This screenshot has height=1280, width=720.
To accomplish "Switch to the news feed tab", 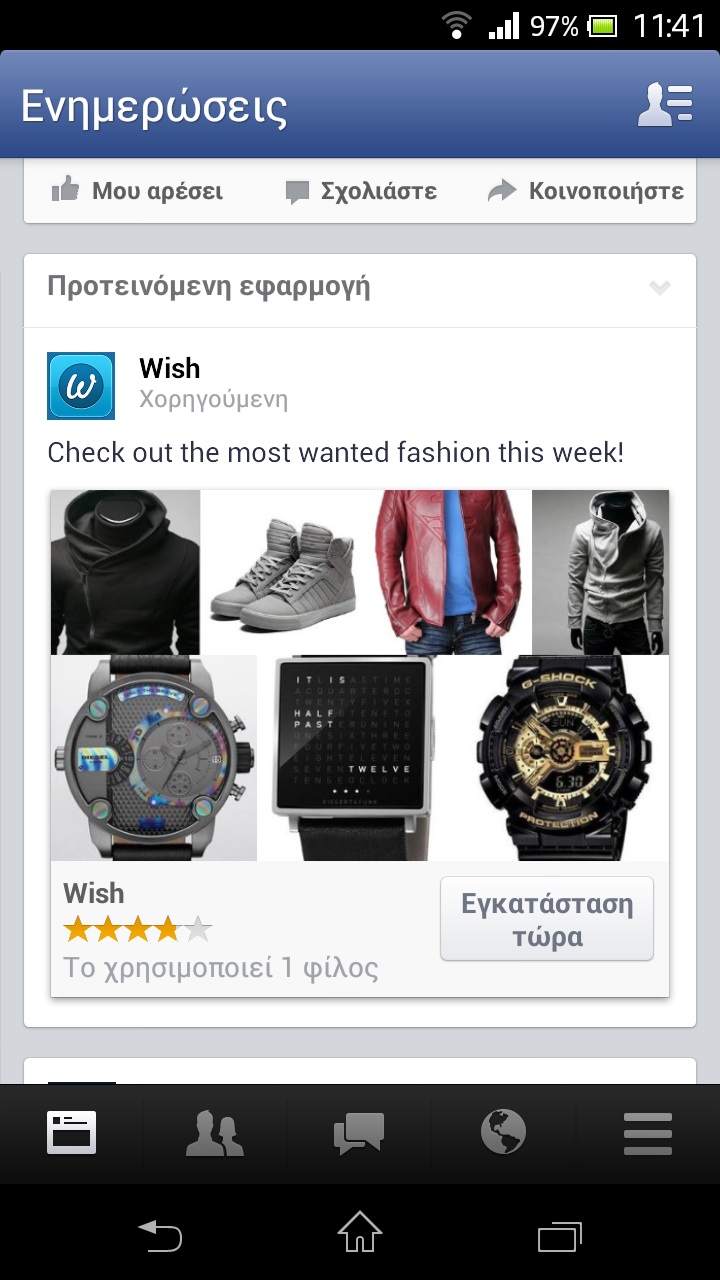I will (72, 1133).
